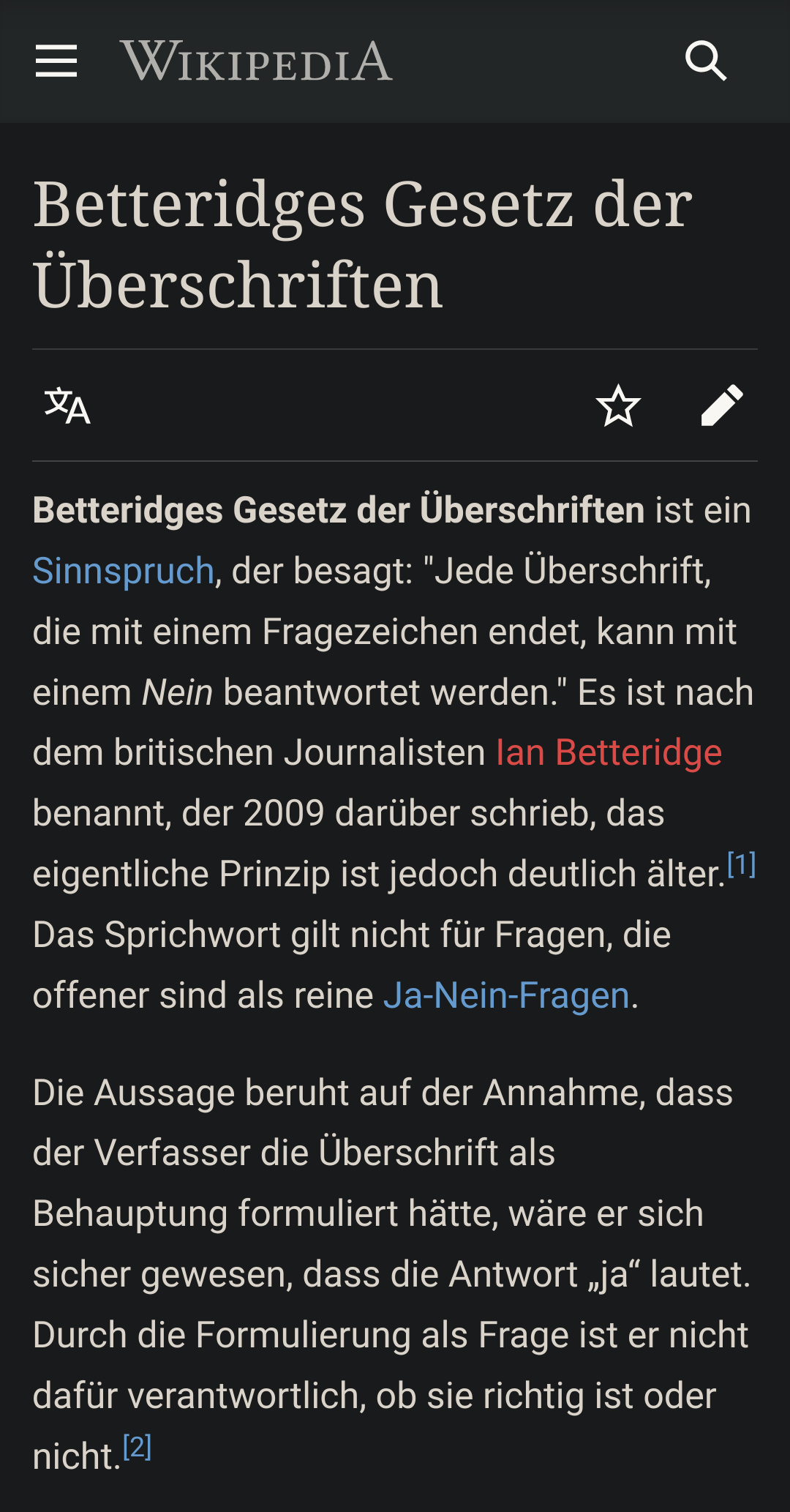Open Wikipedia search

[x=706, y=61]
